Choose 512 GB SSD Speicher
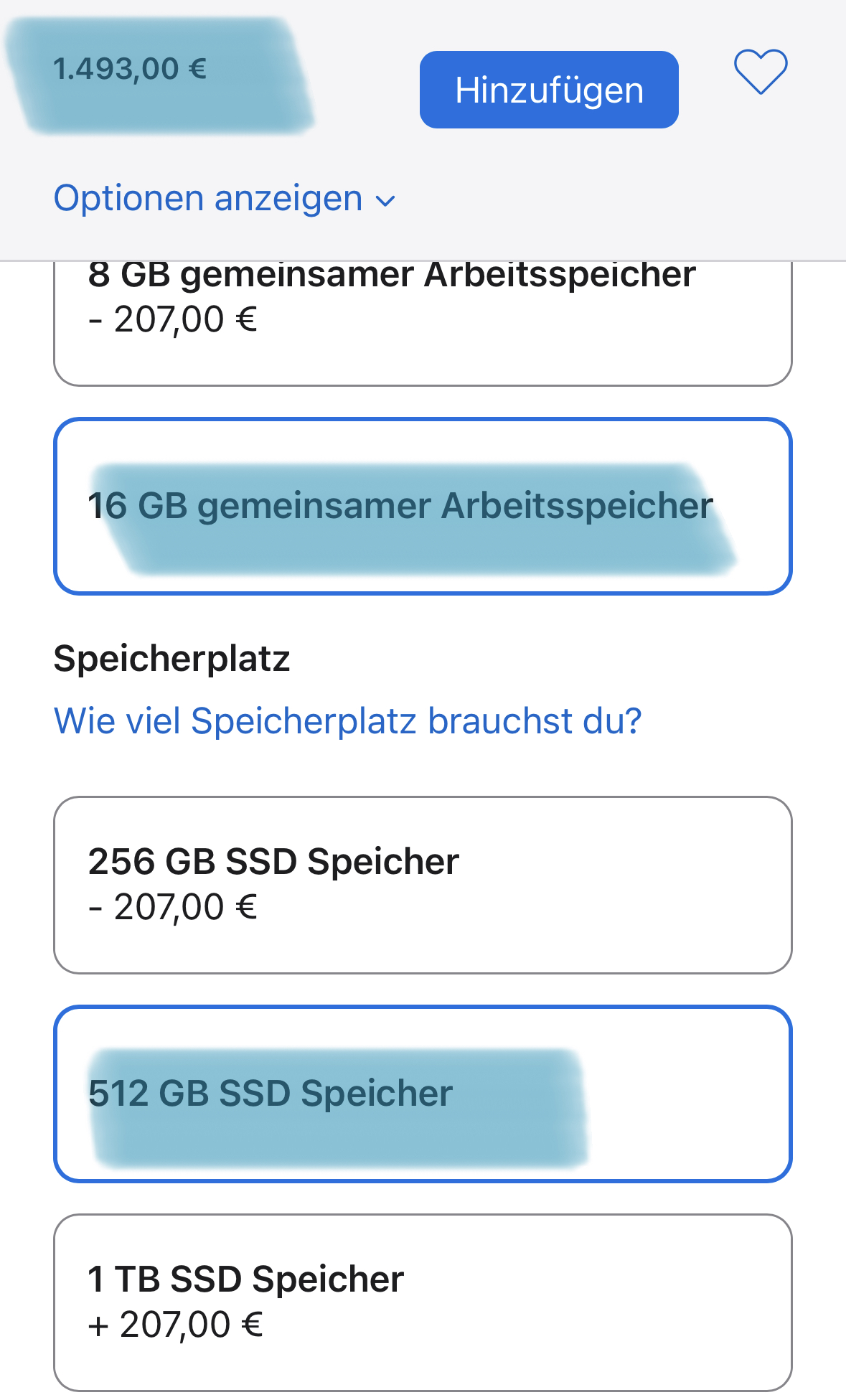 [422, 1094]
